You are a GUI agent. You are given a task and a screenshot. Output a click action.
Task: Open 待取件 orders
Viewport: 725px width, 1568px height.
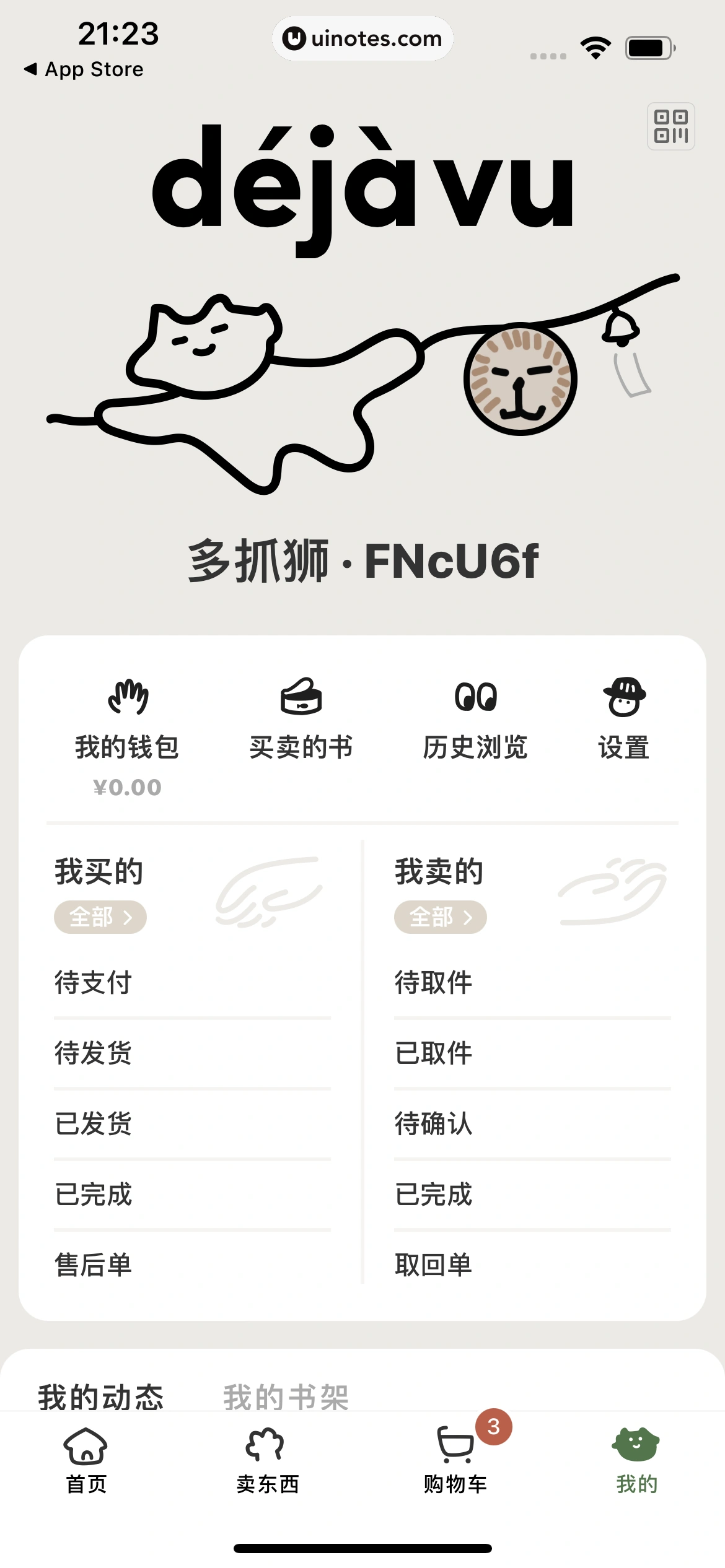point(432,982)
